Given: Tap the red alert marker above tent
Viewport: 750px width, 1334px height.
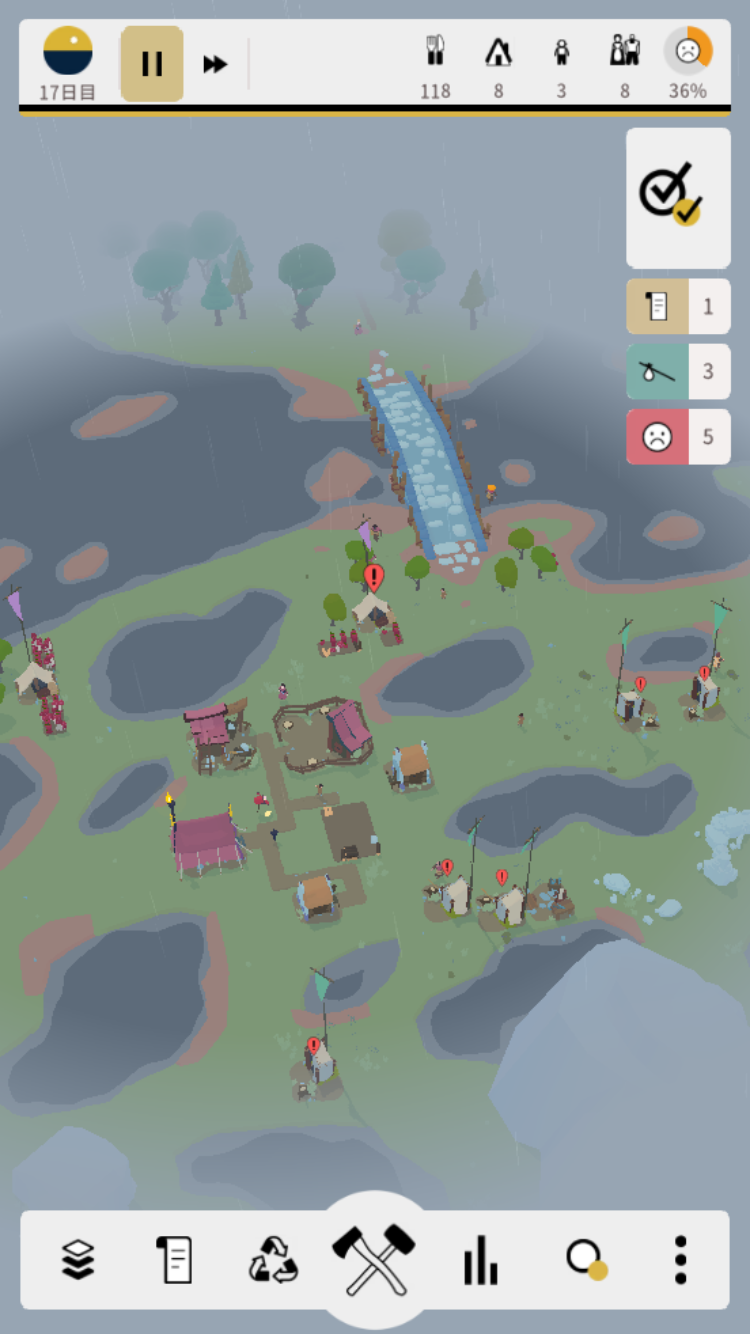Looking at the screenshot, I should (x=373, y=577).
